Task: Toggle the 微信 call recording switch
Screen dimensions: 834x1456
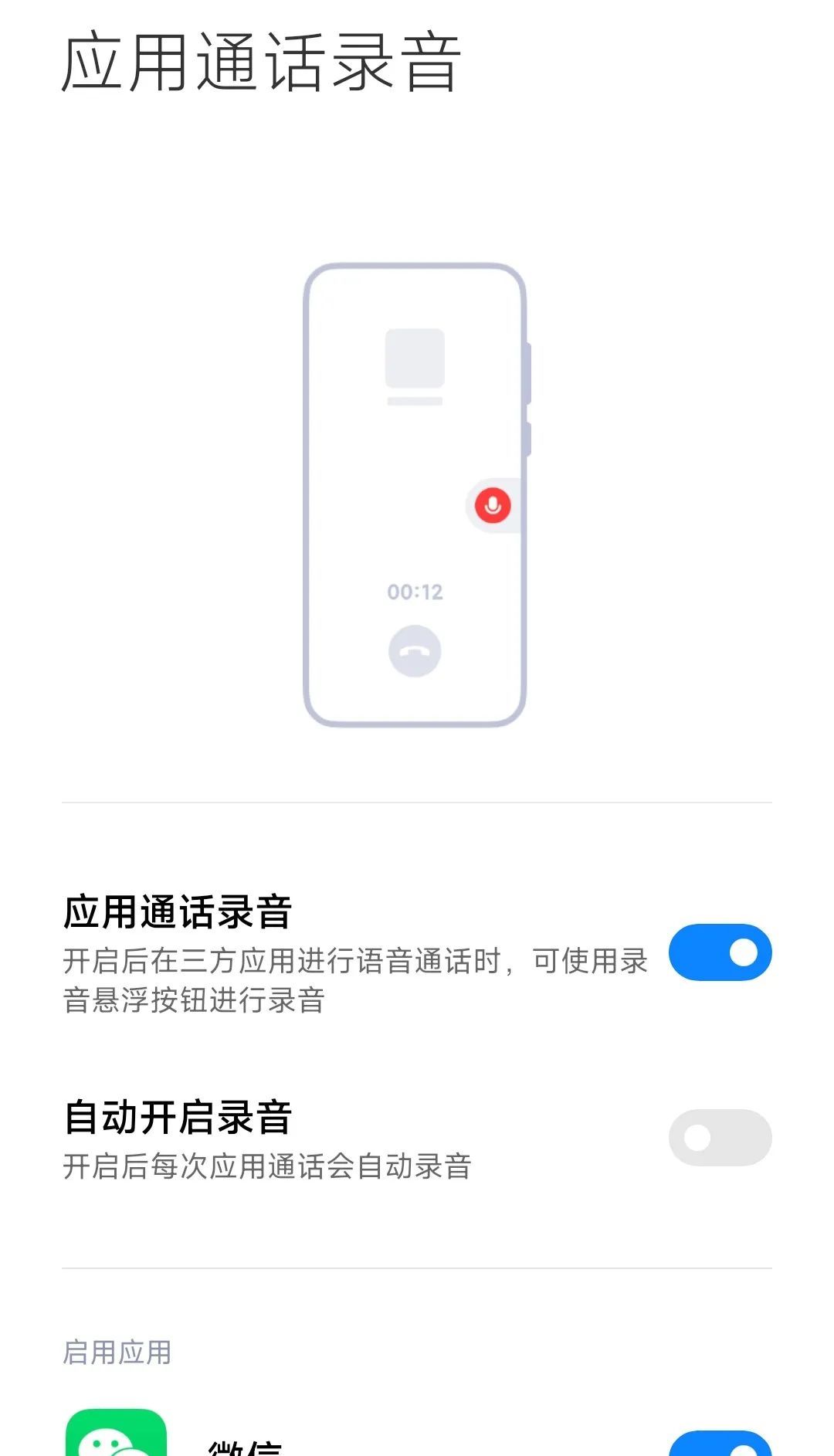Action: pos(720,1444)
